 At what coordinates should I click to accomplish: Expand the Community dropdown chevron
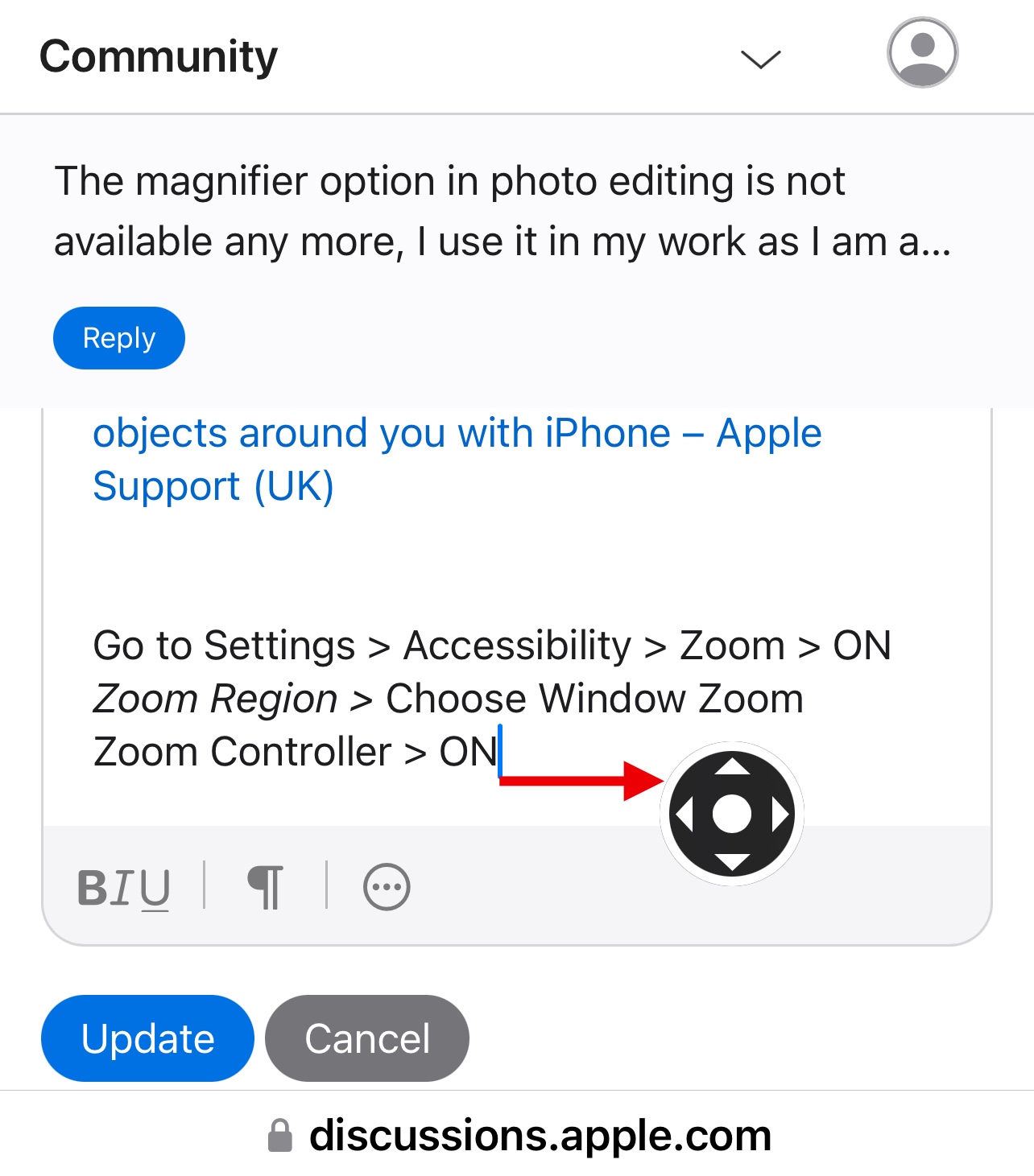(760, 59)
